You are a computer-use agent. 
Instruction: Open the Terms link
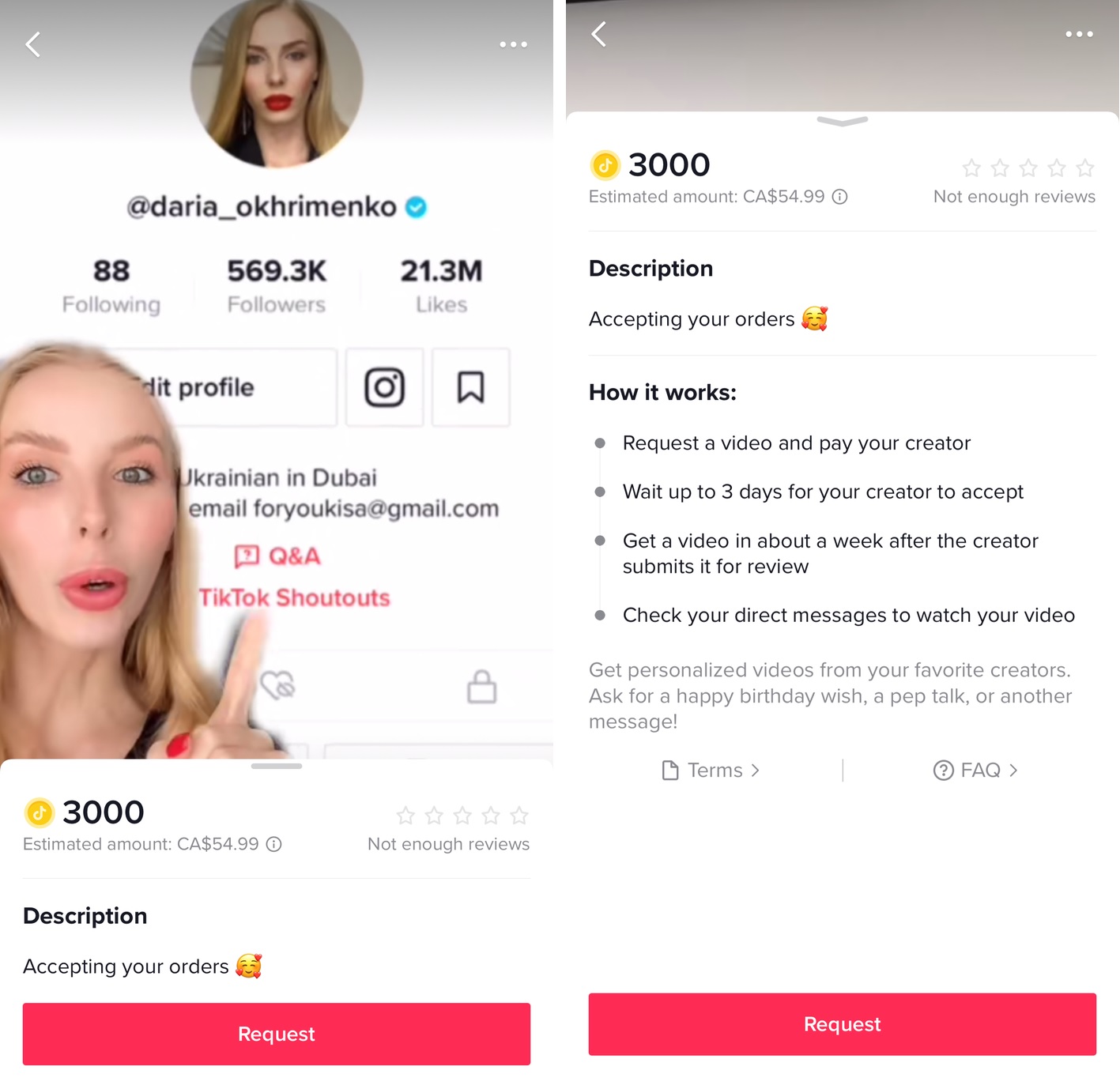[711, 771]
